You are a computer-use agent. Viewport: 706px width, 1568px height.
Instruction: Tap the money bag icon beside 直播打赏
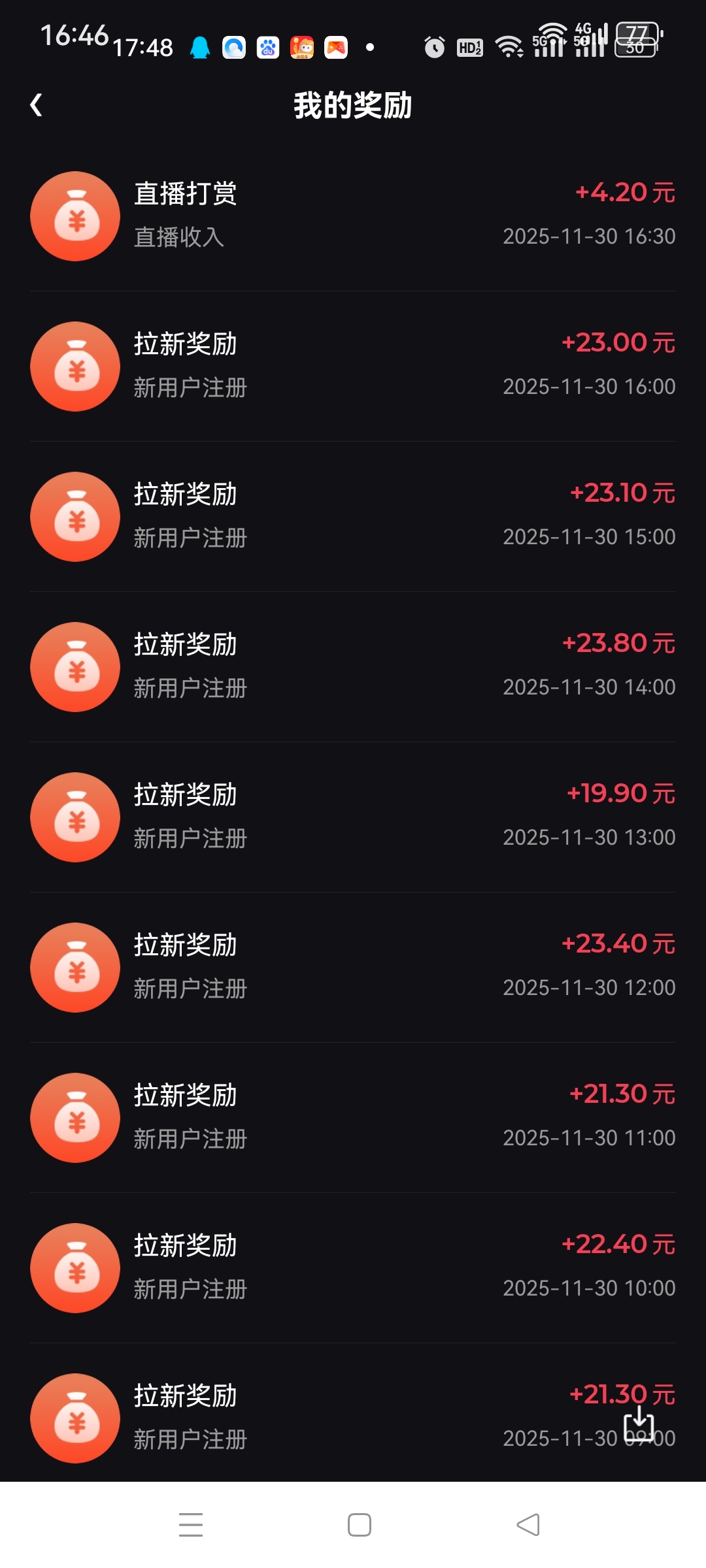pyautogui.click(x=75, y=216)
